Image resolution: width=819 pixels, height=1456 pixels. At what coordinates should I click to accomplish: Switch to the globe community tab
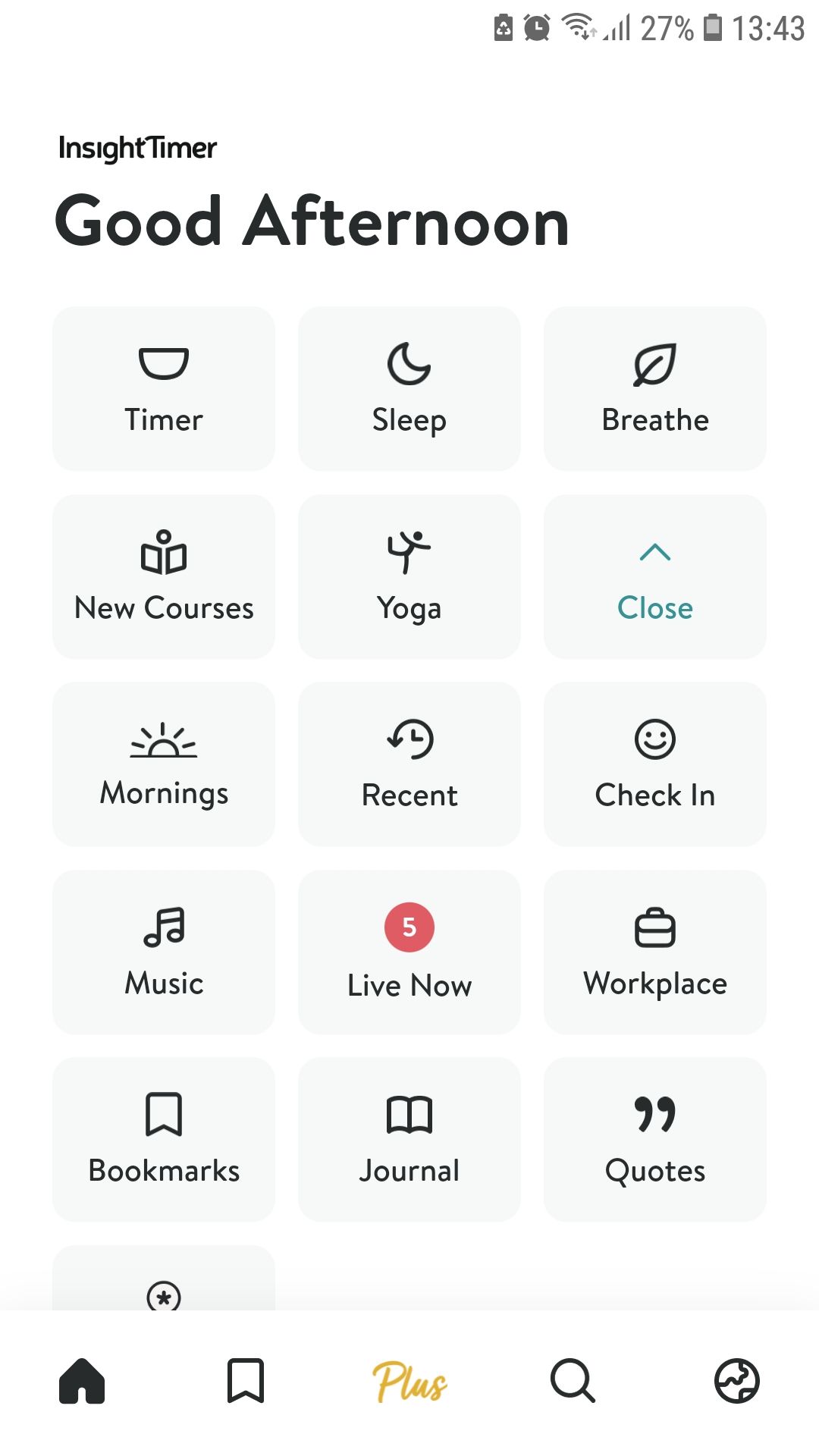click(737, 1381)
